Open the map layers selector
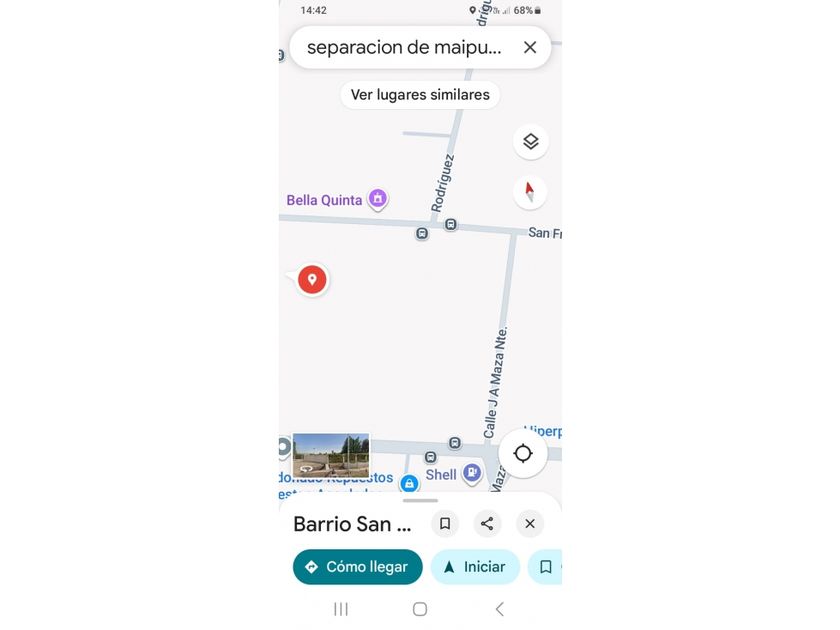Viewport: 840px width, 630px height. click(x=530, y=141)
